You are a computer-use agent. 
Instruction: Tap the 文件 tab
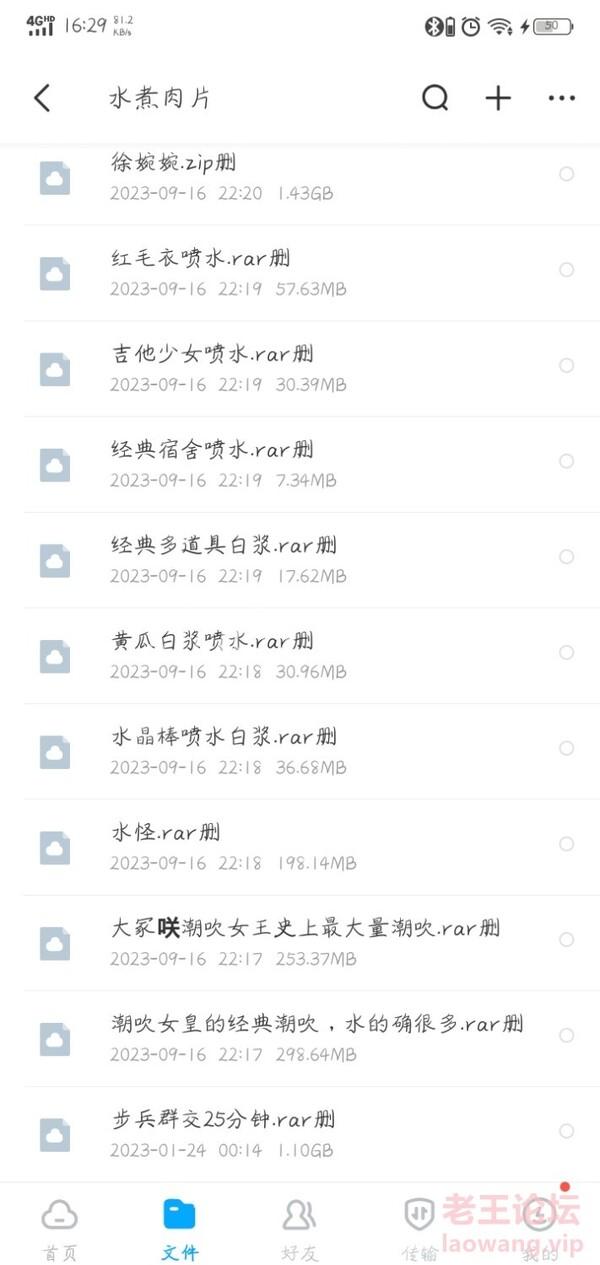click(x=179, y=1228)
